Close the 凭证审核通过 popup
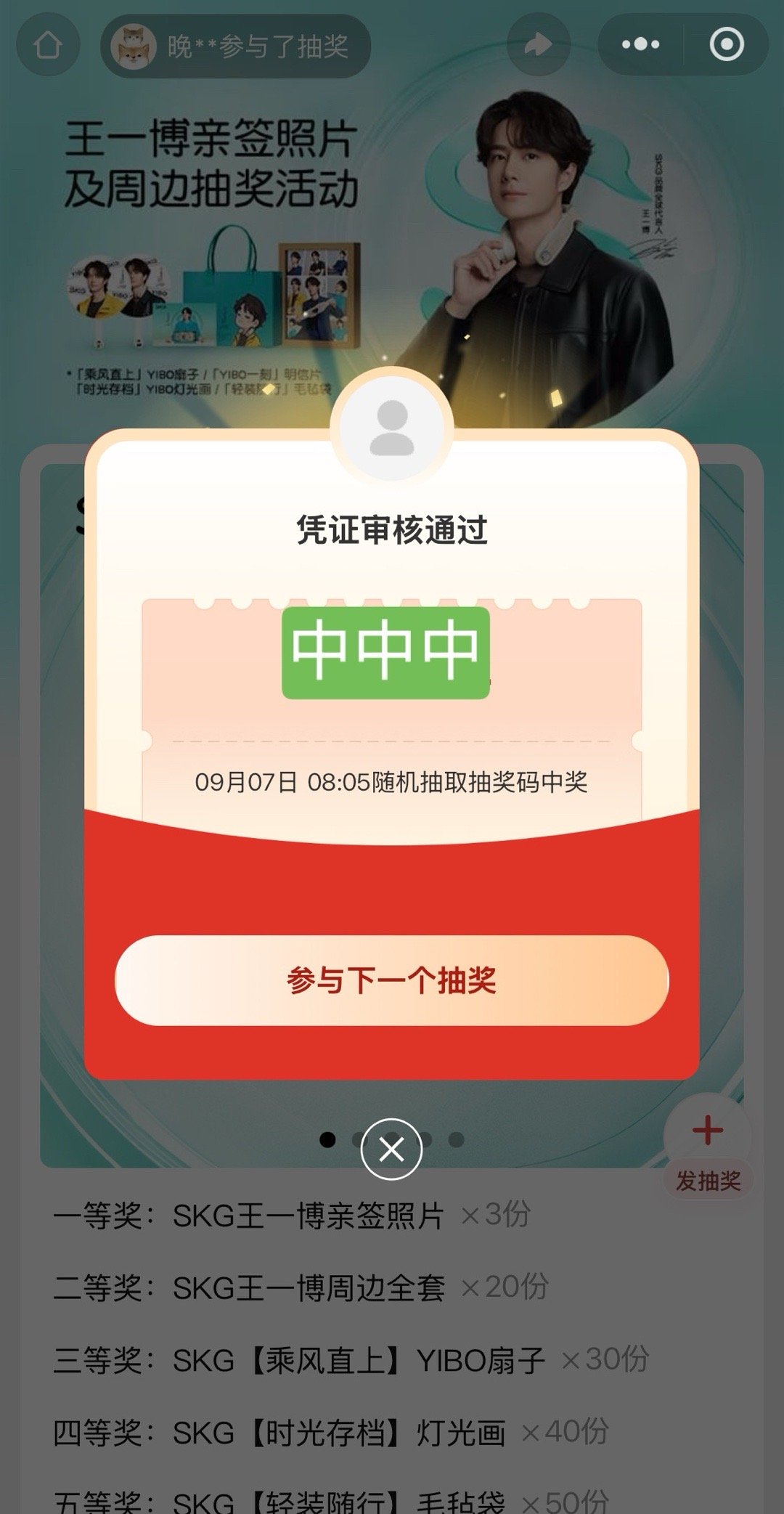Viewport: 784px width, 1514px height. click(391, 1149)
